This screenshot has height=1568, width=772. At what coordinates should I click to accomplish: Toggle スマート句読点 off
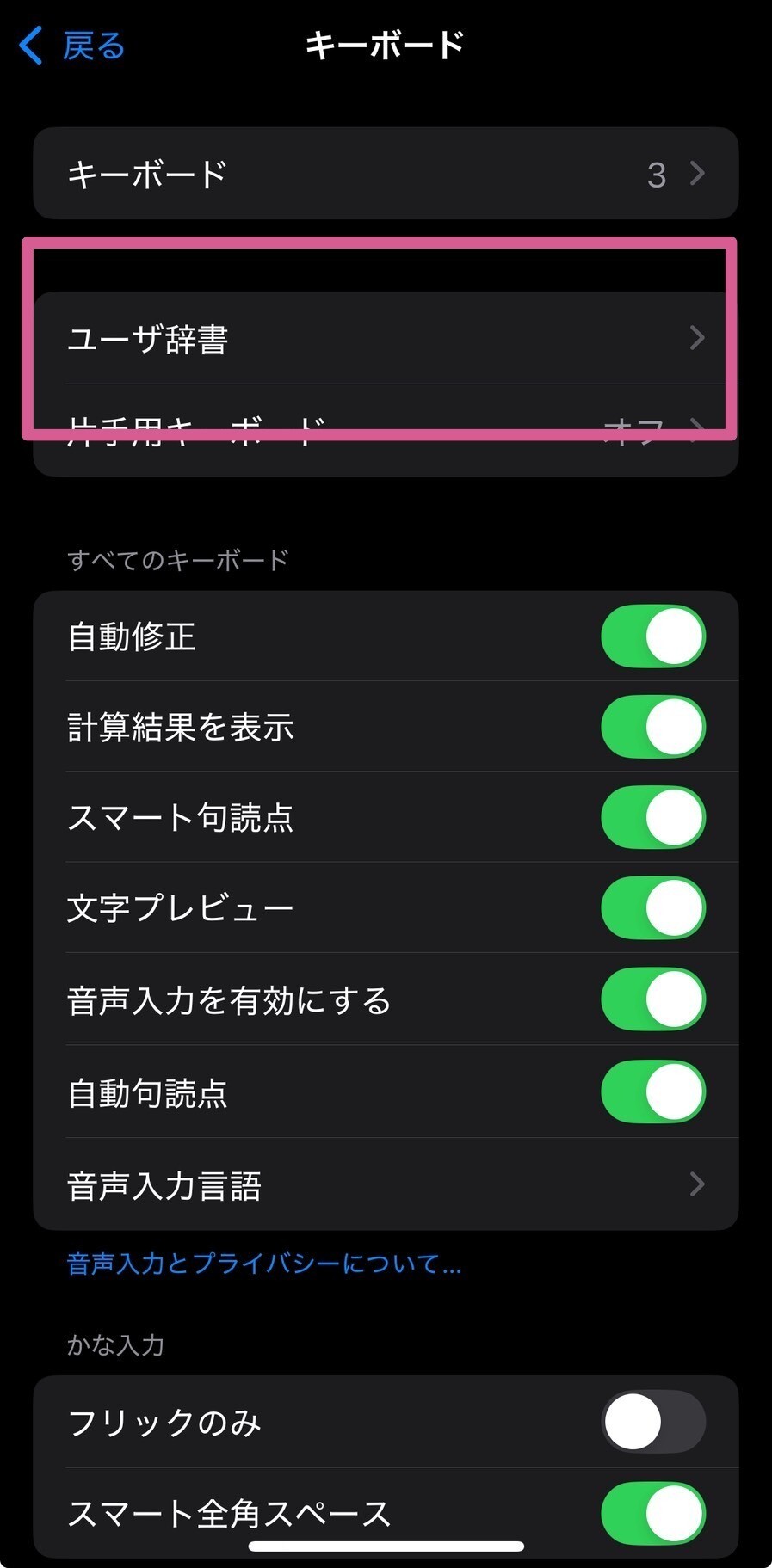(x=652, y=817)
